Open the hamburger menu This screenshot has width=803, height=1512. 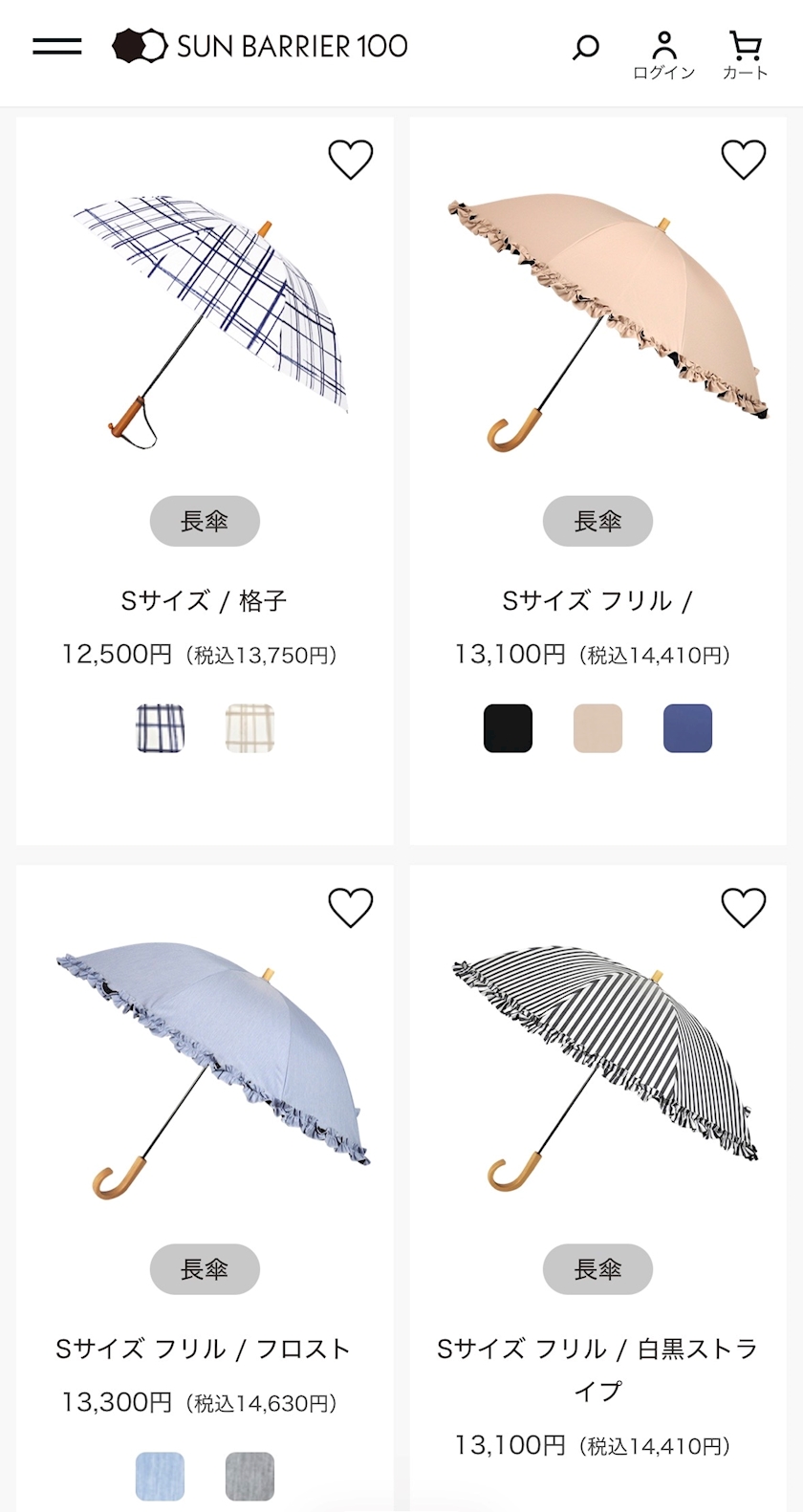[57, 46]
